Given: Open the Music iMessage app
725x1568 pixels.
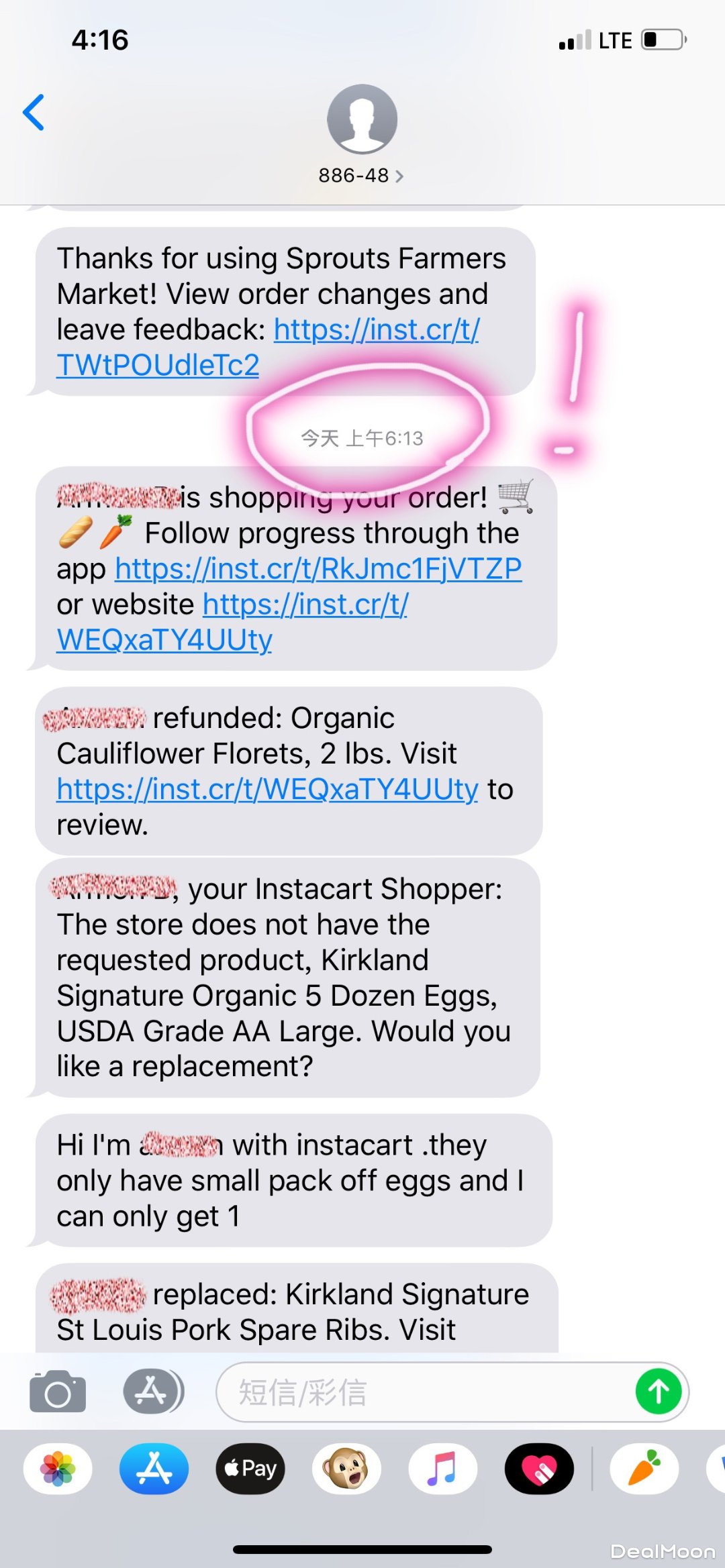Looking at the screenshot, I should [442, 1469].
